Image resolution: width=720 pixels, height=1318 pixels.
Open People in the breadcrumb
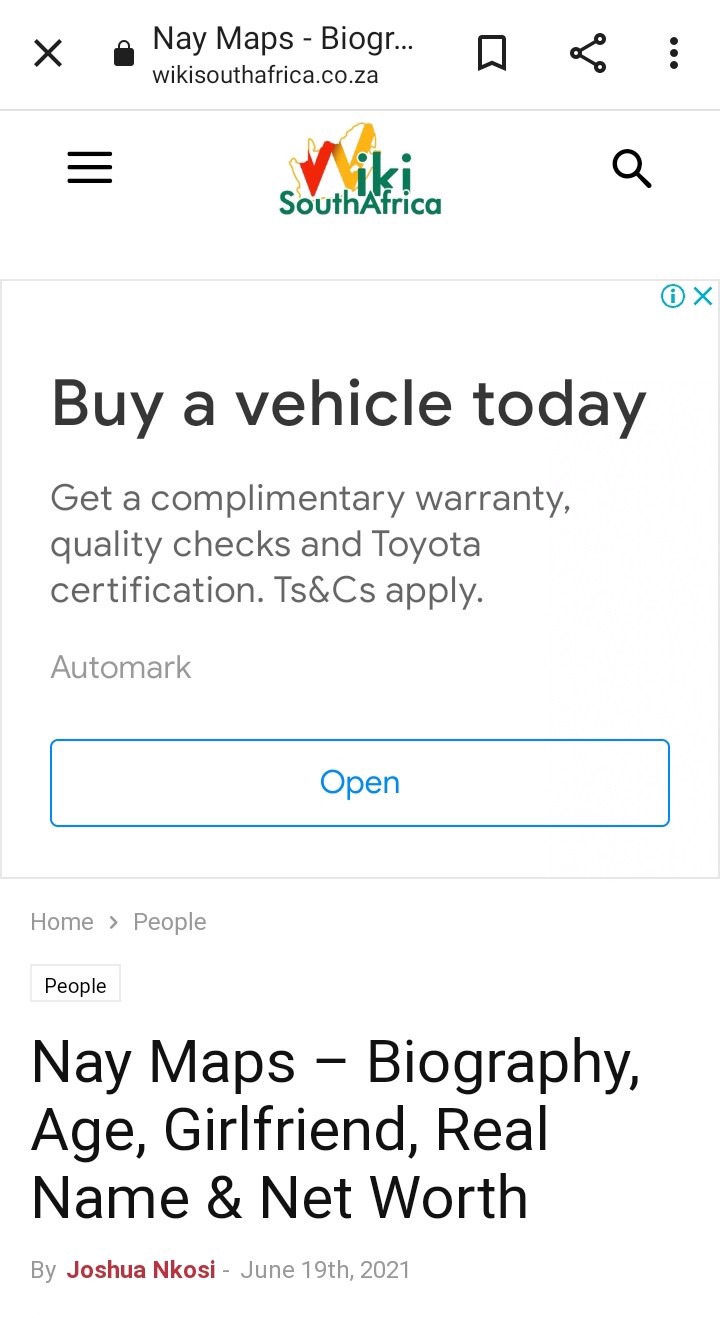pyautogui.click(x=170, y=922)
